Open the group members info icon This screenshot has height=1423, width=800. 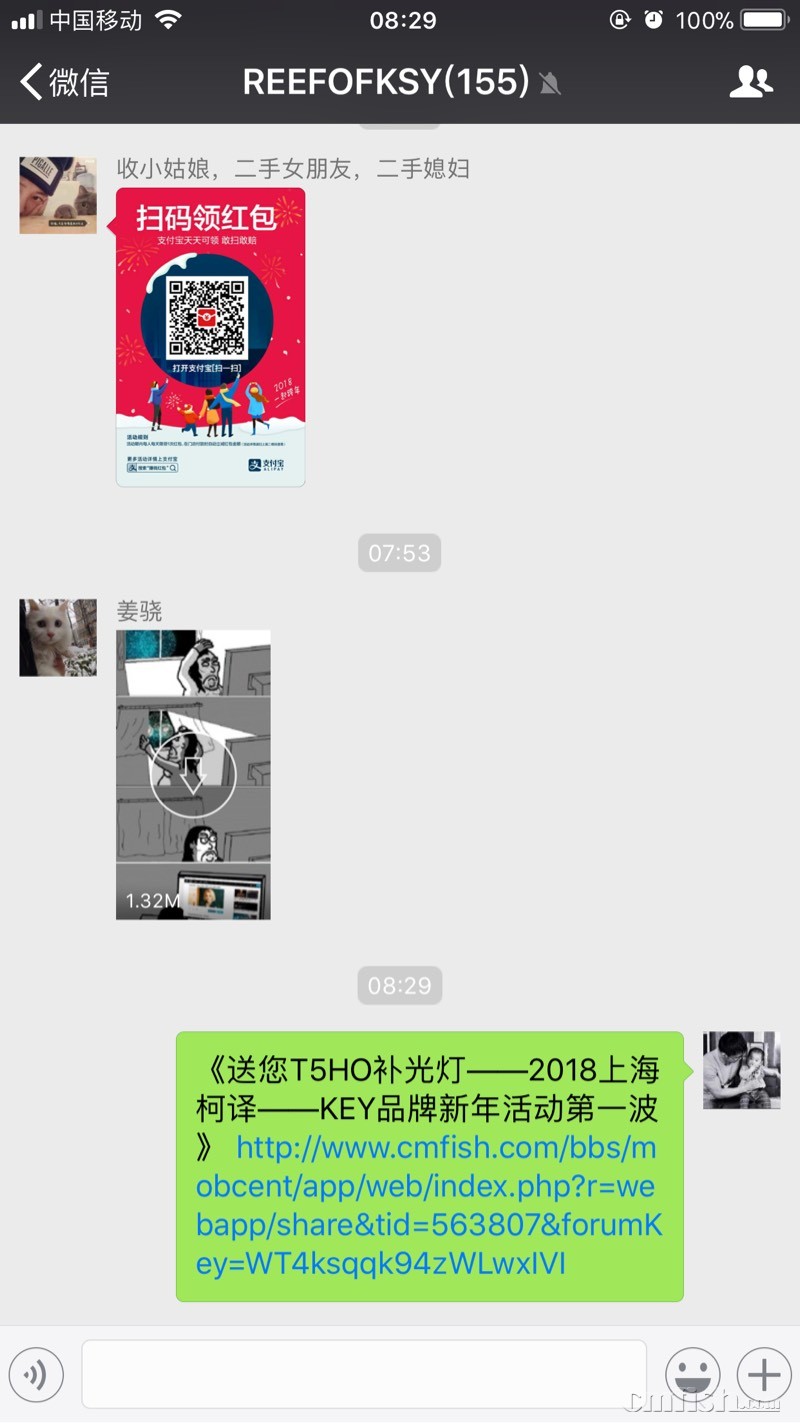pyautogui.click(x=750, y=81)
